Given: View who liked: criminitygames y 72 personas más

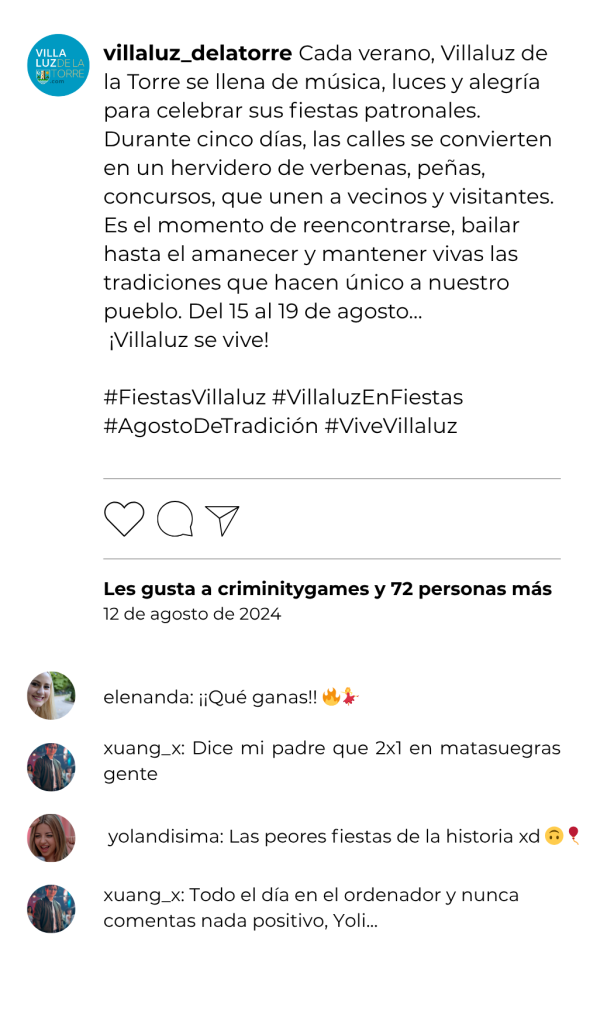Looking at the screenshot, I should tap(327, 589).
